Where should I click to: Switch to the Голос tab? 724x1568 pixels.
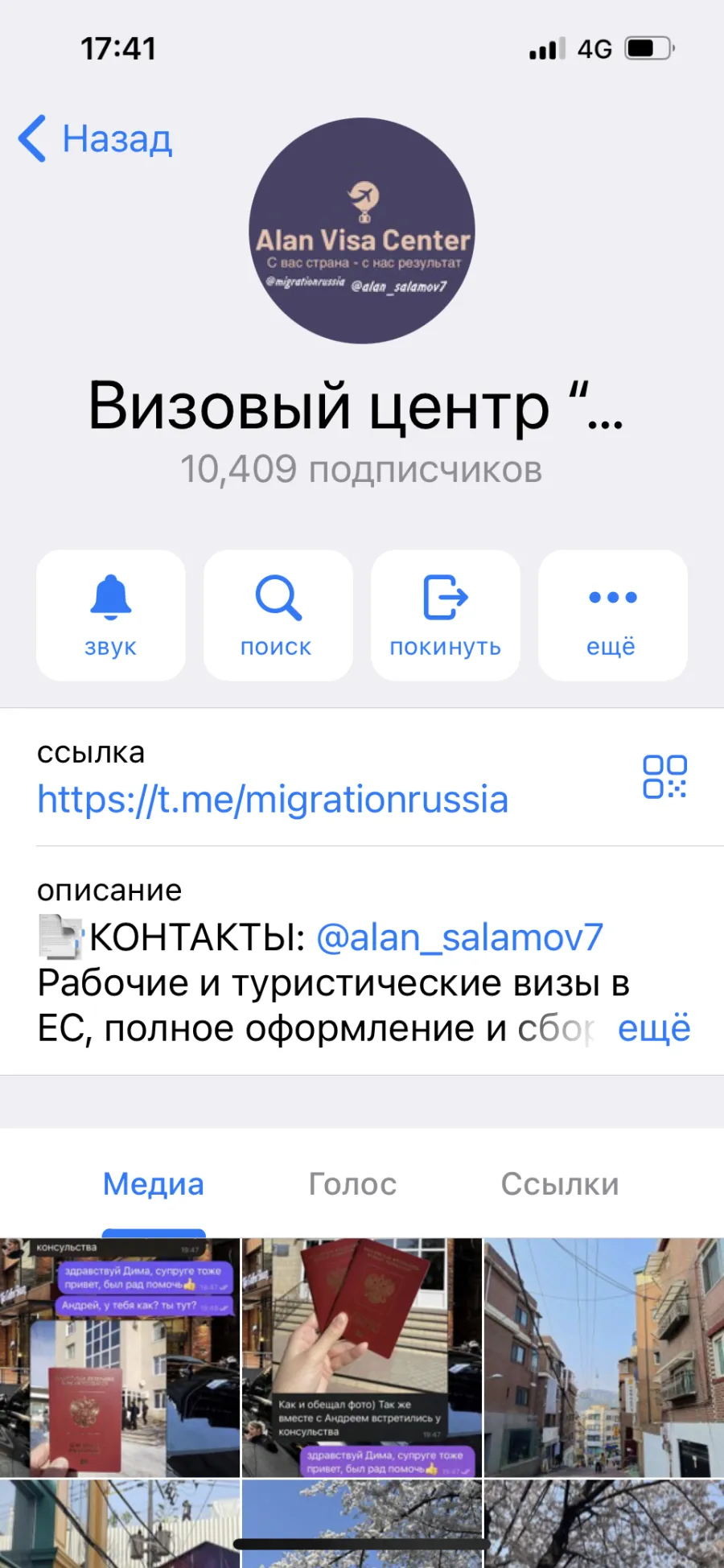tap(352, 1184)
